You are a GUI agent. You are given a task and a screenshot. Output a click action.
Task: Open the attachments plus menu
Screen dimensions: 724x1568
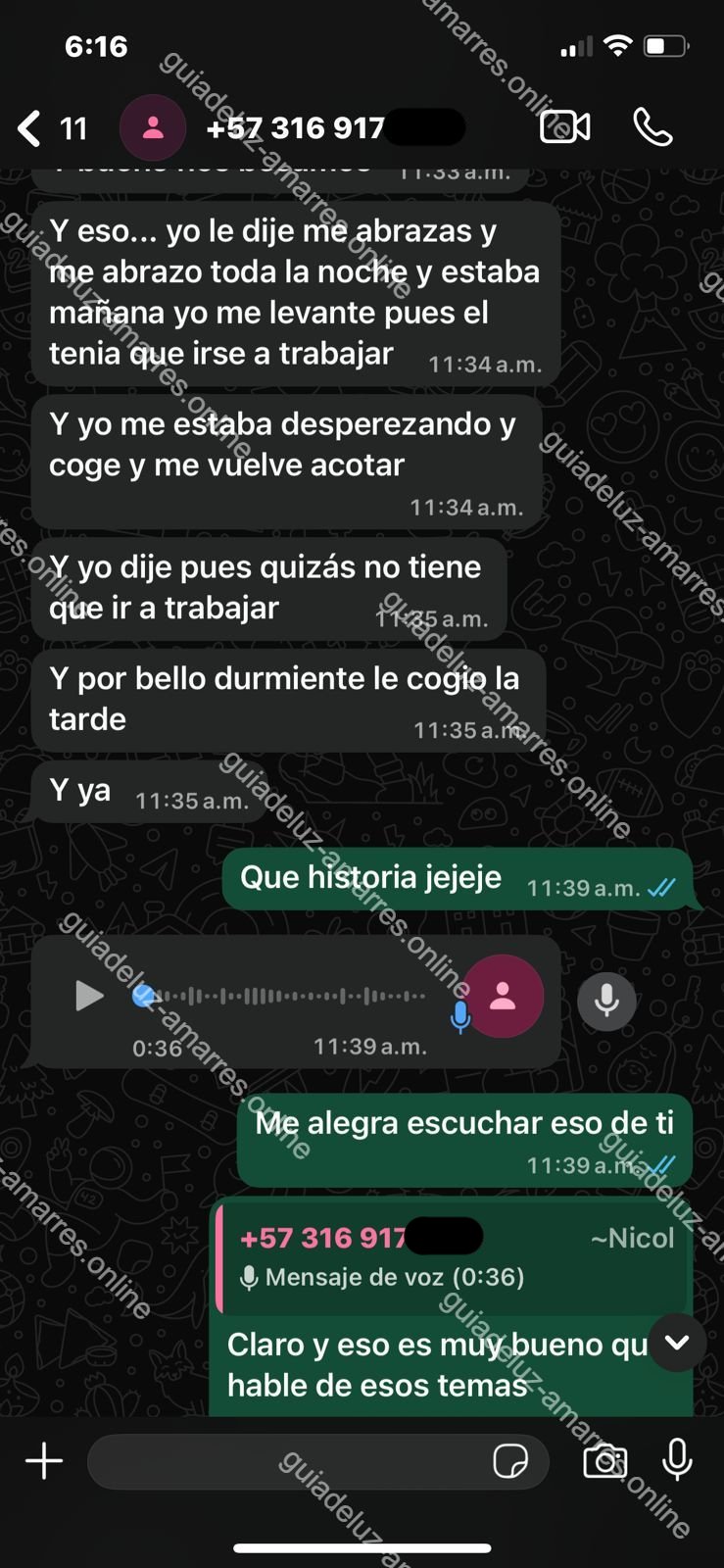tap(44, 1460)
